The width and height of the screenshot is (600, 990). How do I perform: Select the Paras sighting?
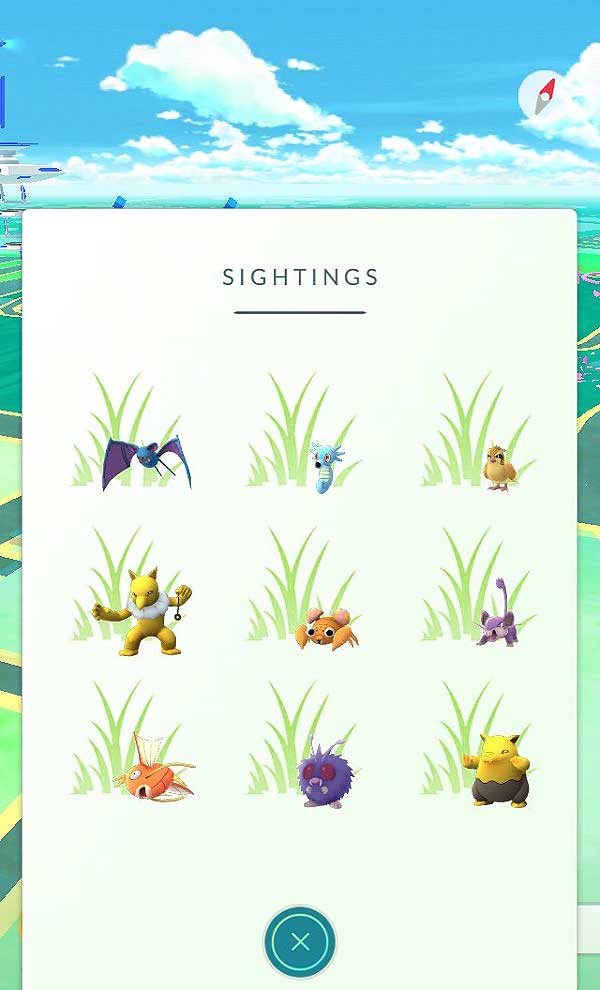[x=326, y=628]
